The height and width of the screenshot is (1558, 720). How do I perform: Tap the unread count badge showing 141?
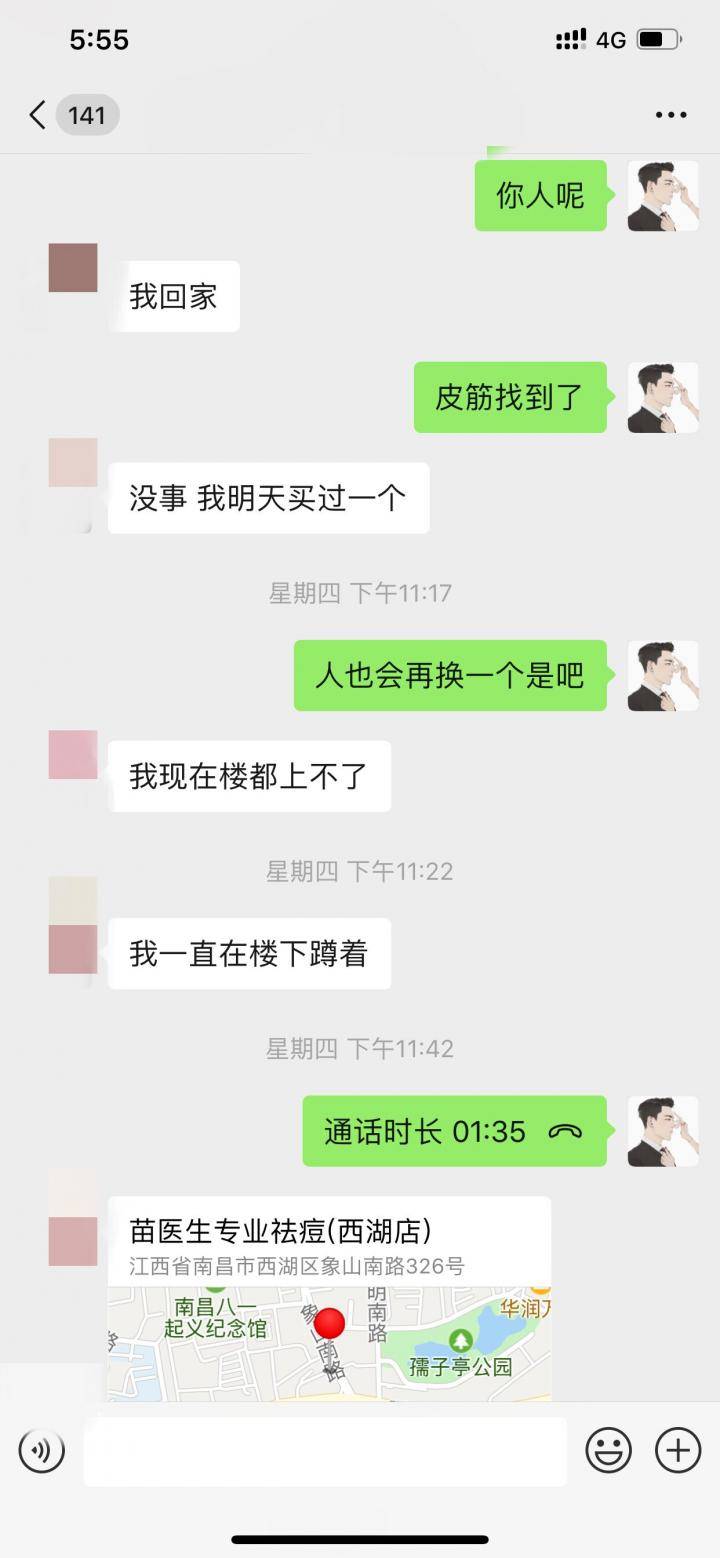(x=88, y=115)
